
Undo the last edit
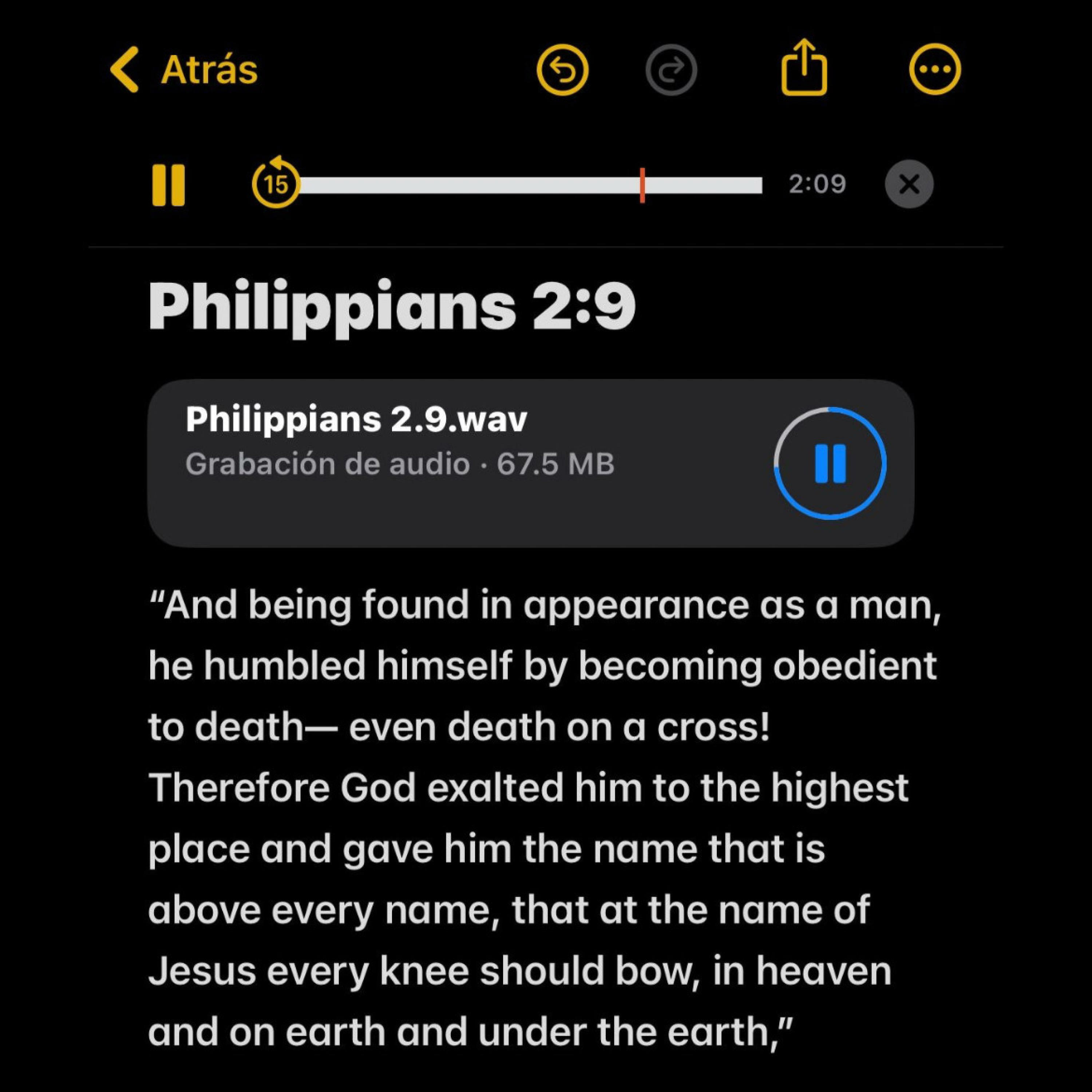(562, 70)
